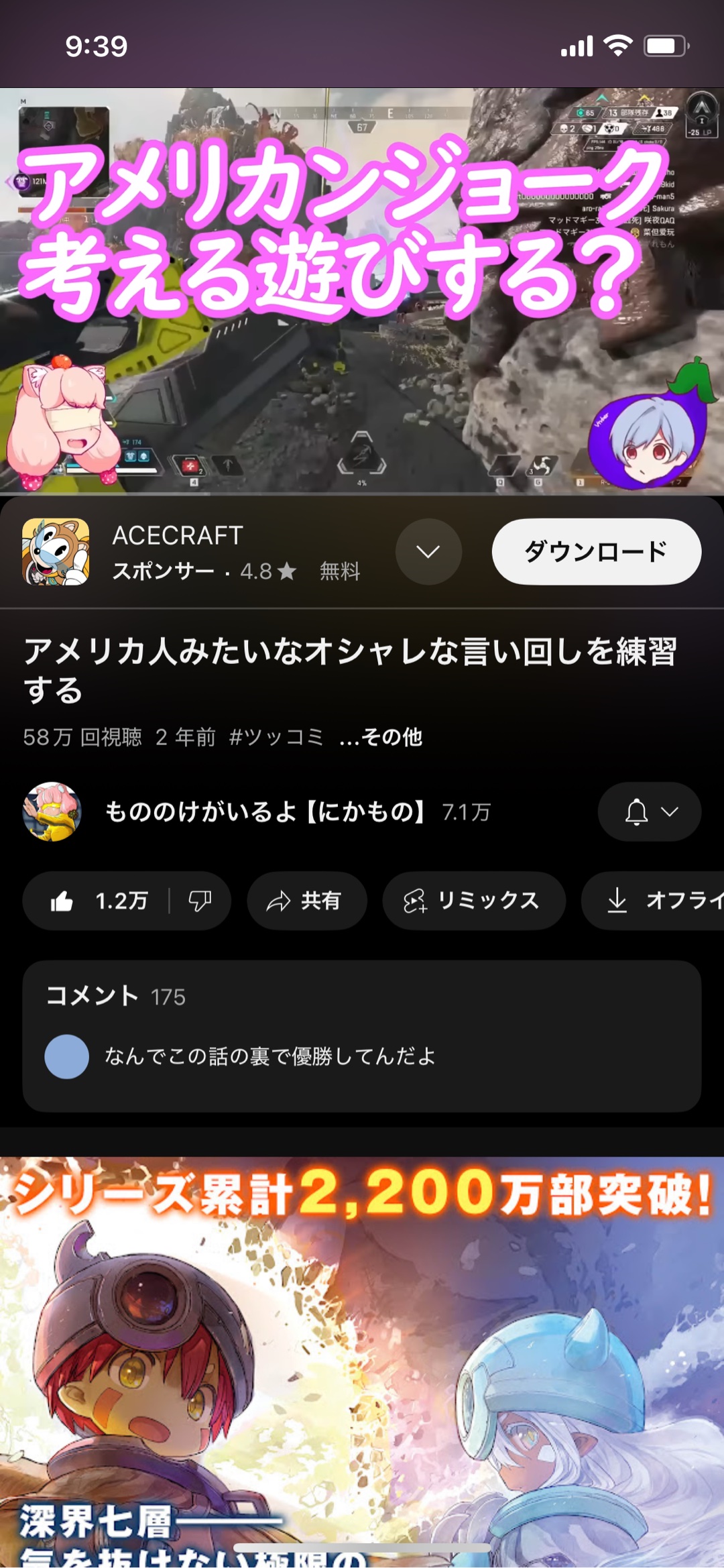
Task: Open the シリーズ累計2,200万部突破 ad banner
Action: click(362, 1361)
